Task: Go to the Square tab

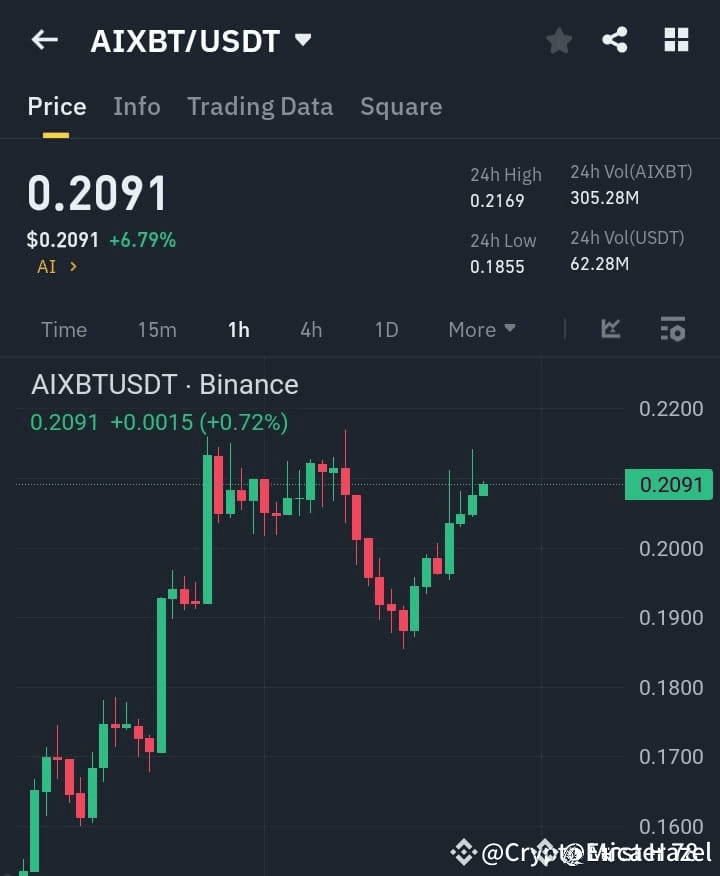Action: (400, 106)
